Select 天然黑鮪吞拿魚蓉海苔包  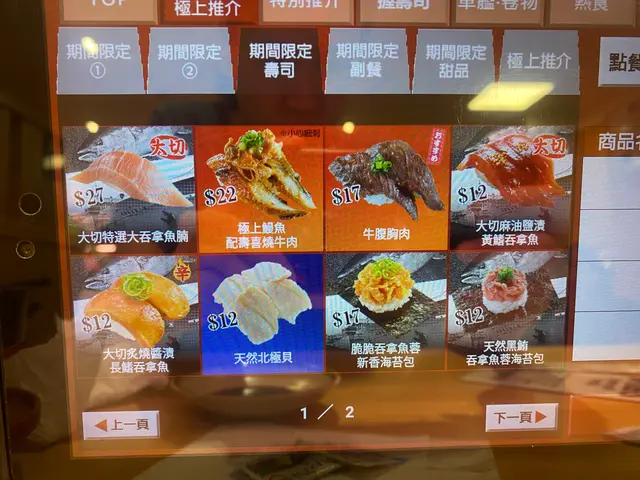click(x=510, y=313)
